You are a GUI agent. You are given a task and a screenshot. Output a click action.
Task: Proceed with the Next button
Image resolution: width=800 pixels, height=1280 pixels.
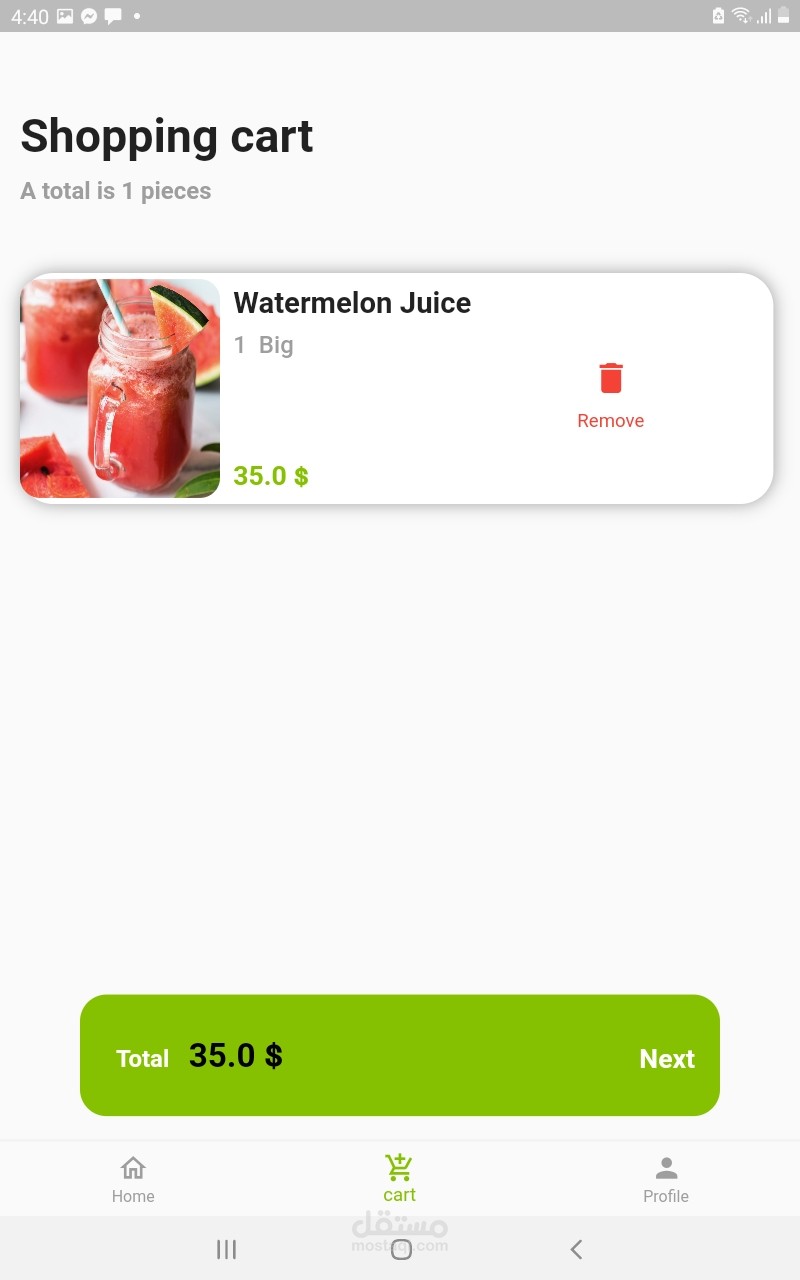tap(667, 1058)
